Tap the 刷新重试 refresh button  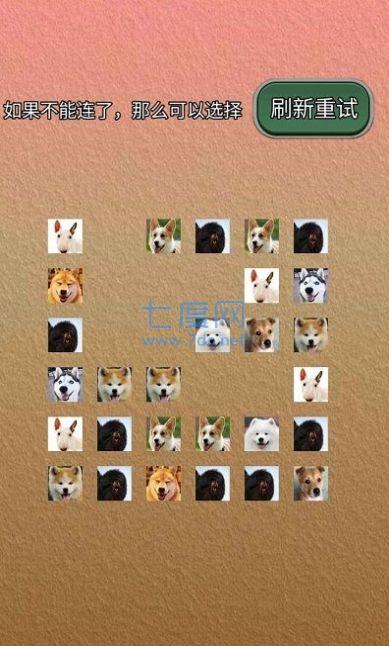coord(314,109)
